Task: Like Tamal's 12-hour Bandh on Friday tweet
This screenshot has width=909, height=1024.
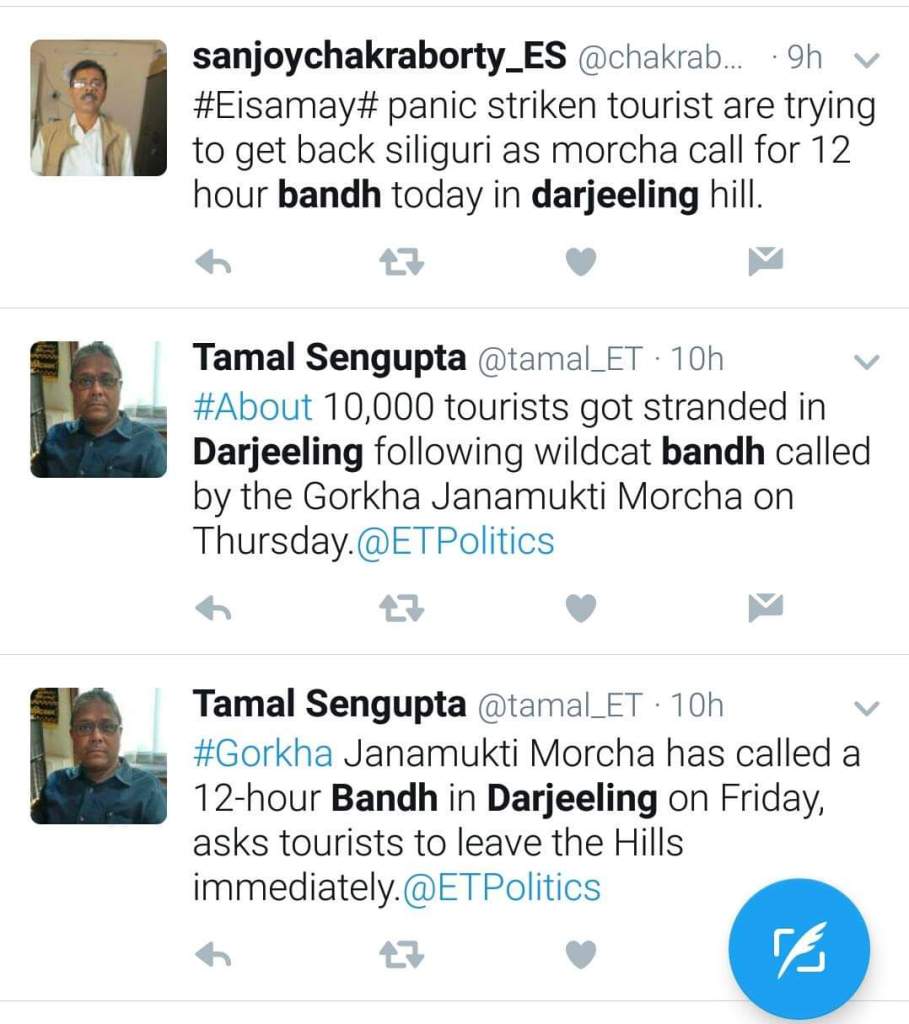Action: coord(581,956)
